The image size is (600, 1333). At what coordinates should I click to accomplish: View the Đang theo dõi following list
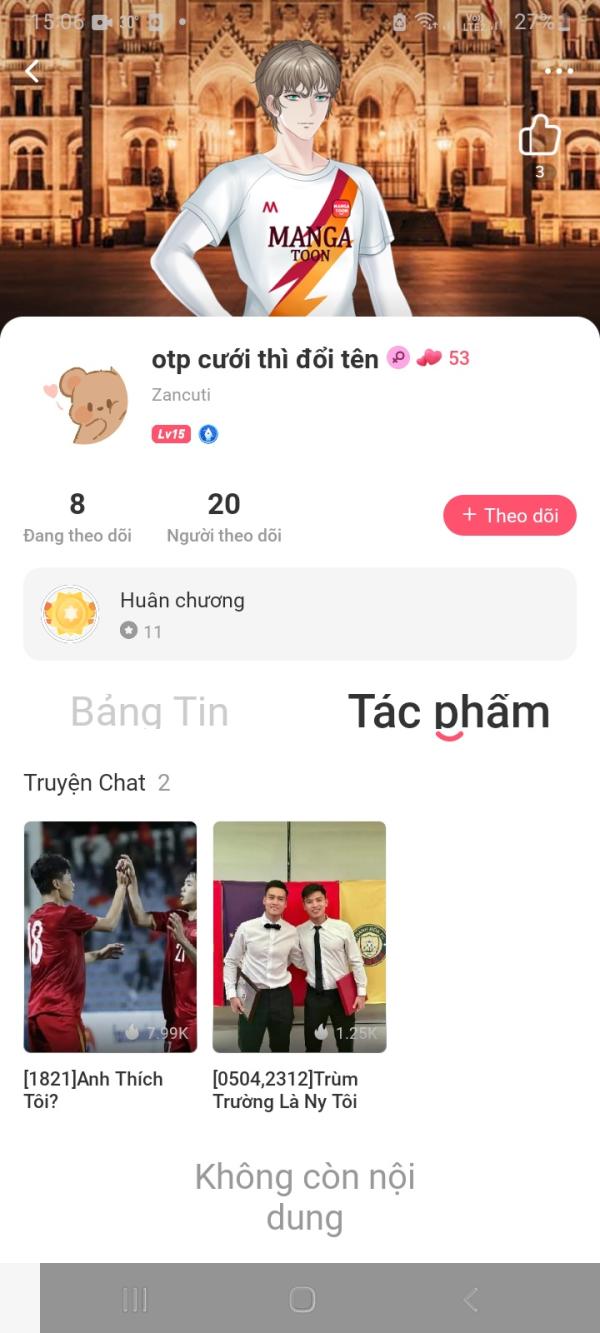pos(77,517)
